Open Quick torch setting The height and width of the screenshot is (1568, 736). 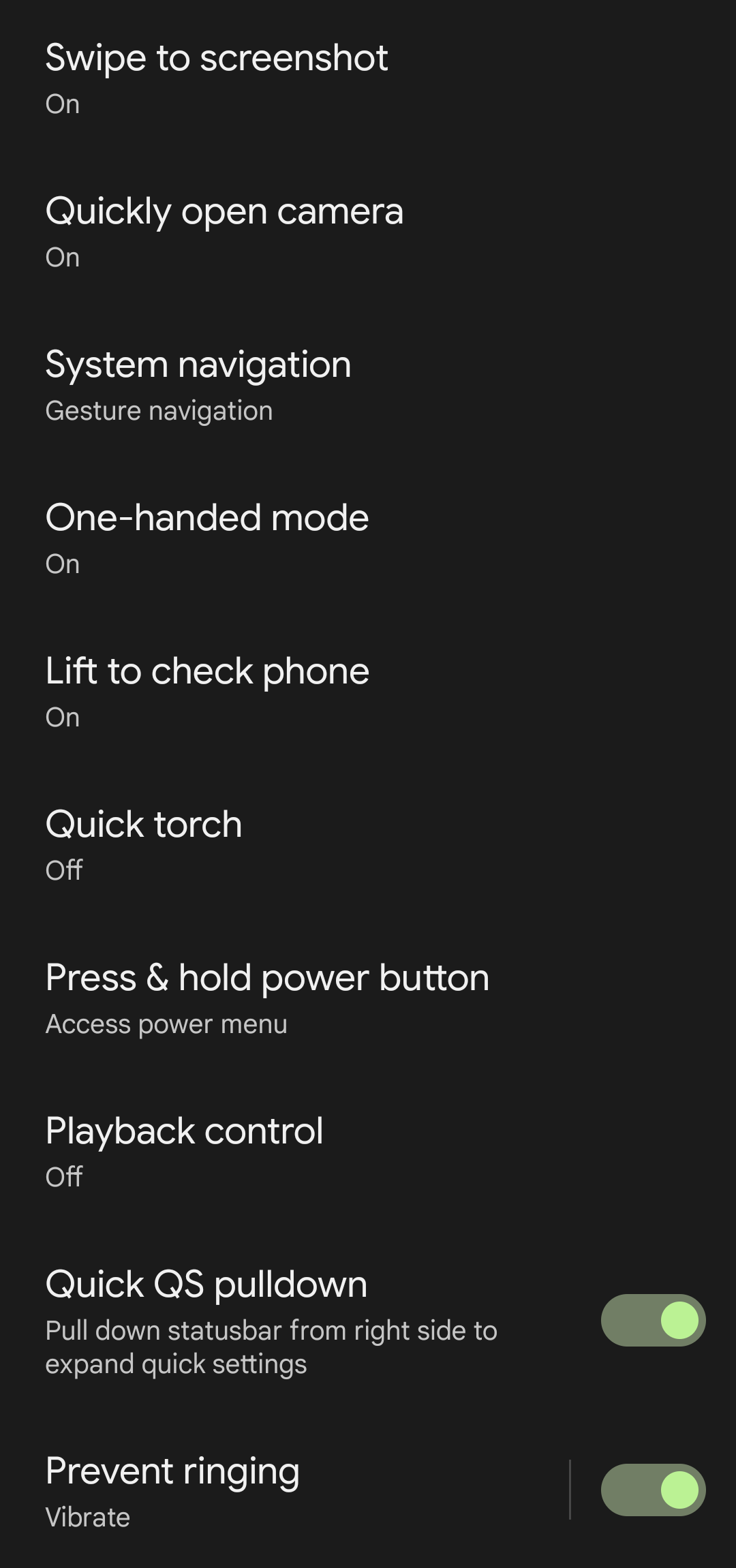[143, 845]
